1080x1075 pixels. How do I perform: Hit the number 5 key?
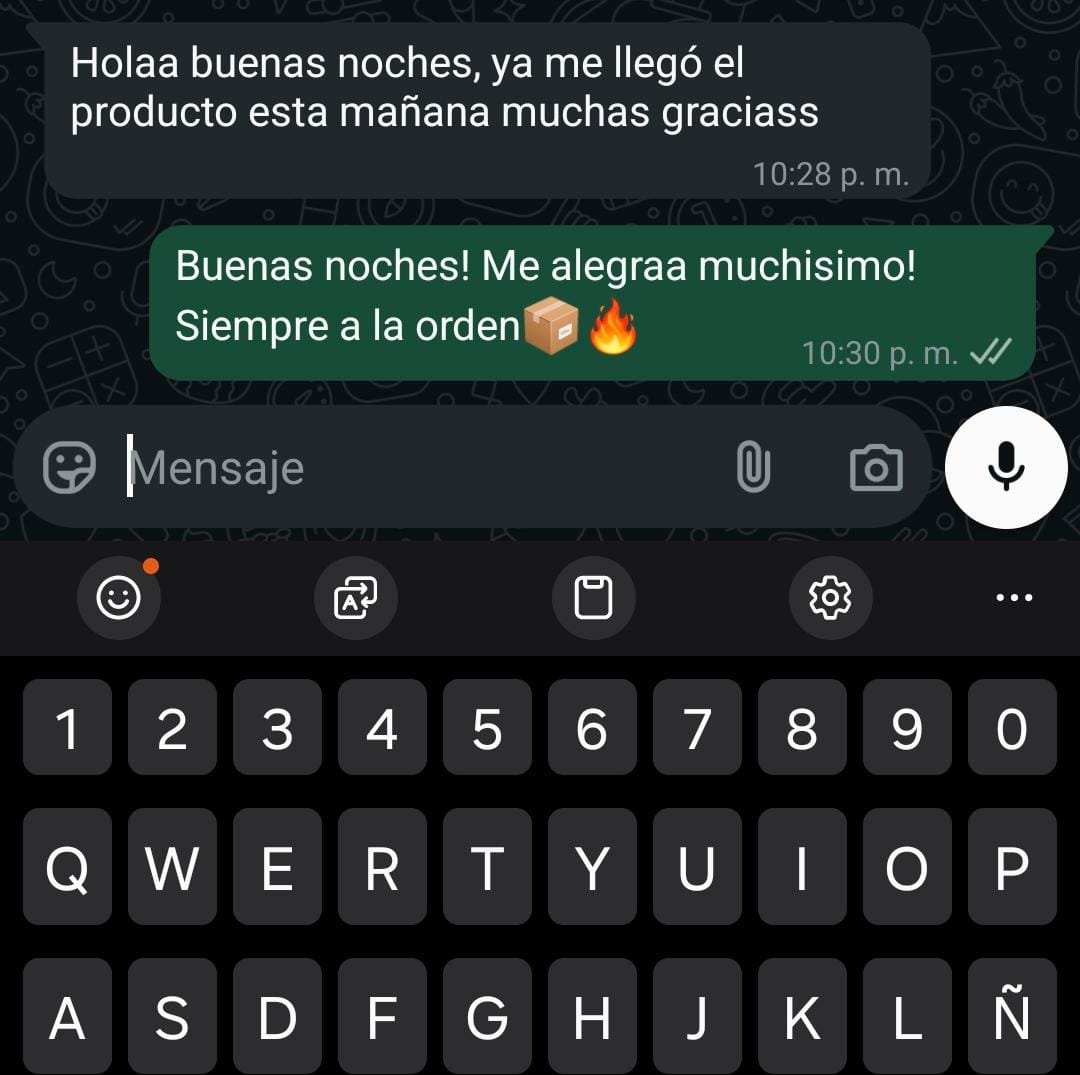[x=487, y=728]
